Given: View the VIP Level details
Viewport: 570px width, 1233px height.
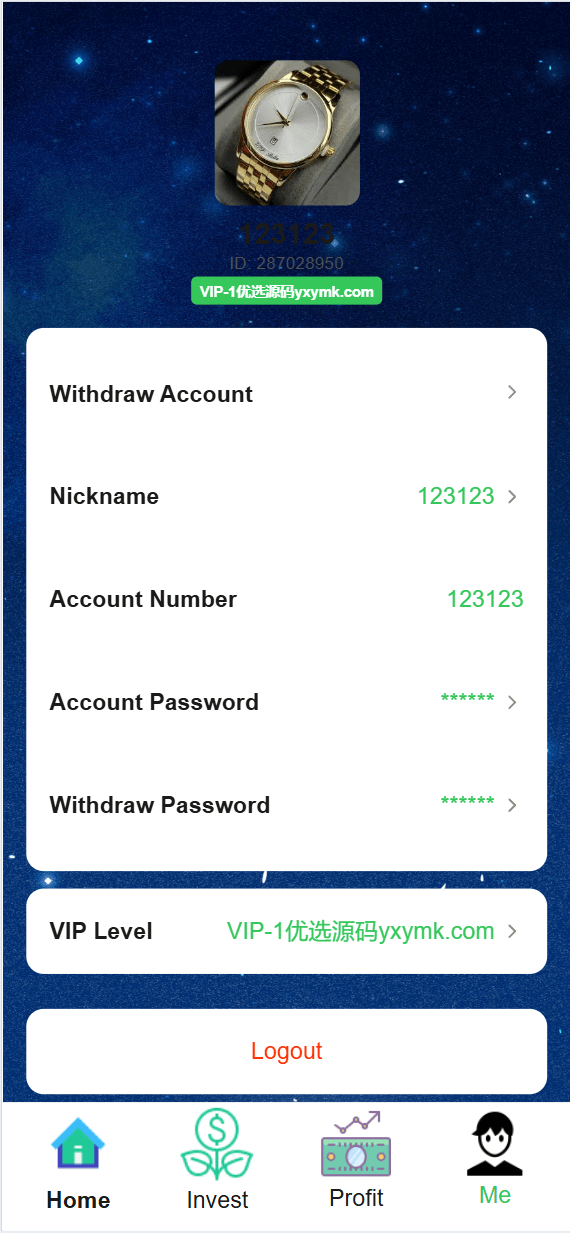Looking at the screenshot, I should (x=286, y=931).
